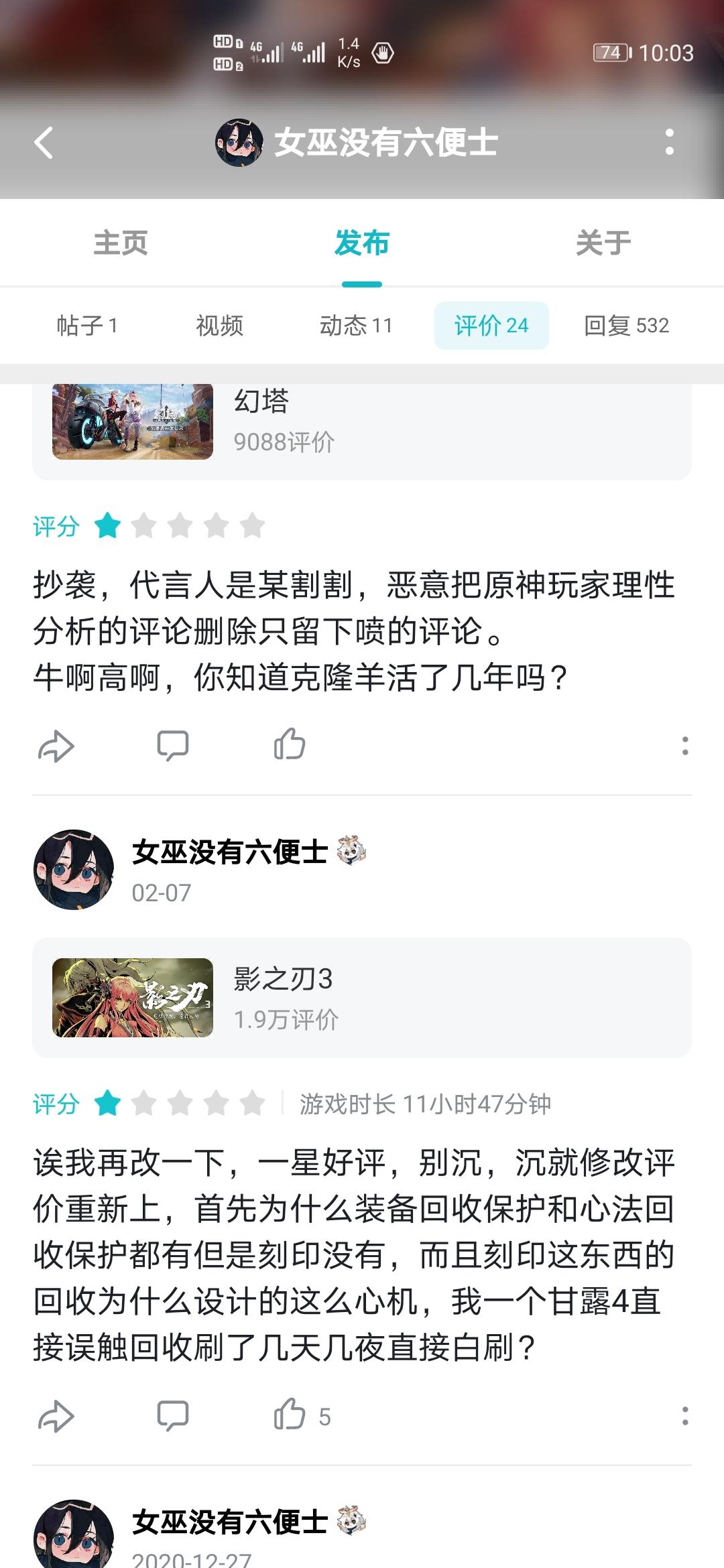Screen dimensions: 724x1568
Task: Show the 动态 11 list
Action: (356, 326)
